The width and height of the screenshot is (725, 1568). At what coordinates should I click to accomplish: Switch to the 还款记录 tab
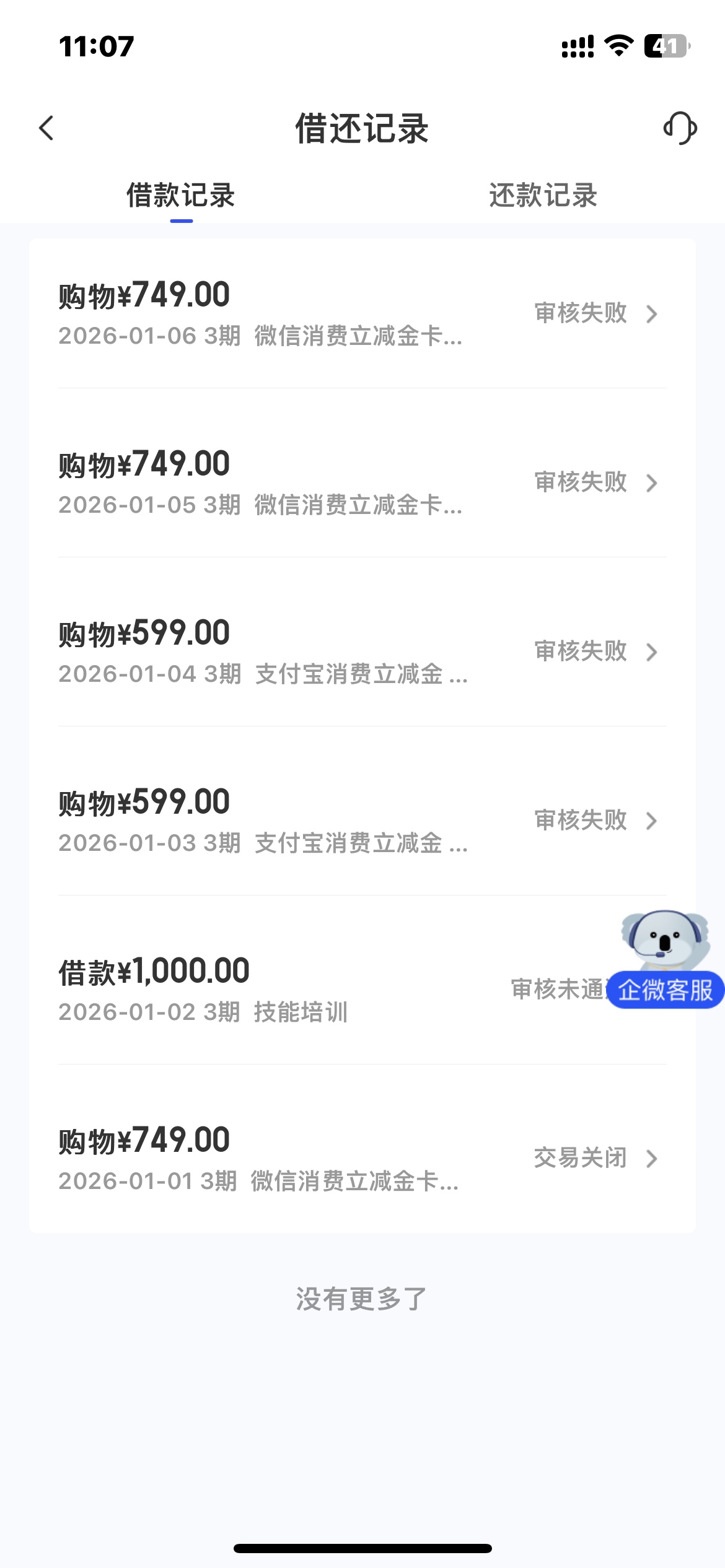(543, 196)
